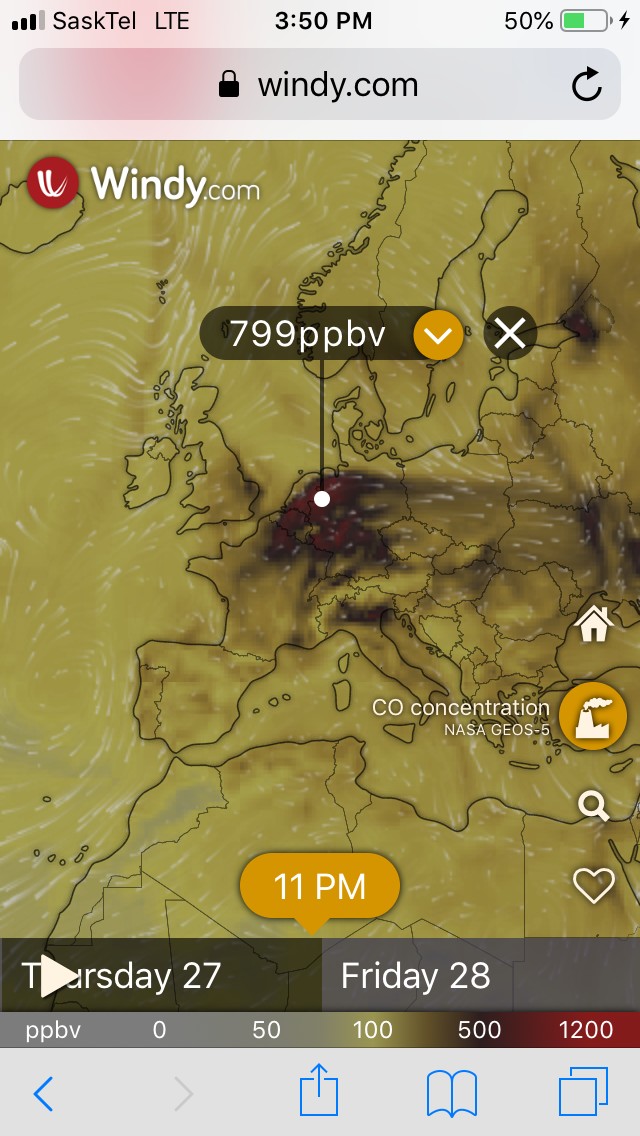The image size is (640, 1136).
Task: Add this spot to favorites
Action: [593, 885]
